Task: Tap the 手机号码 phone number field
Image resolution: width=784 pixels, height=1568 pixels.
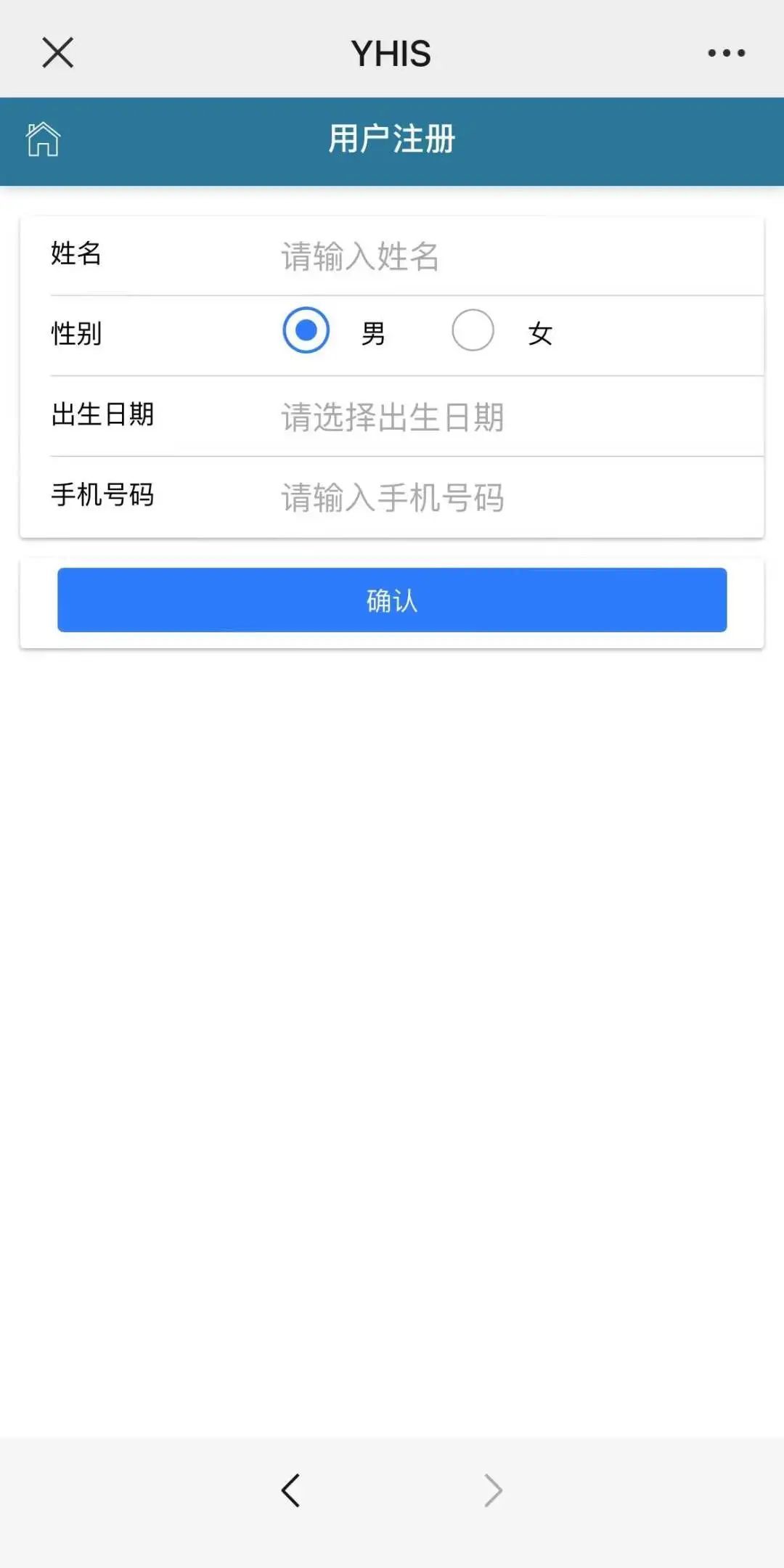Action: pyautogui.click(x=508, y=498)
